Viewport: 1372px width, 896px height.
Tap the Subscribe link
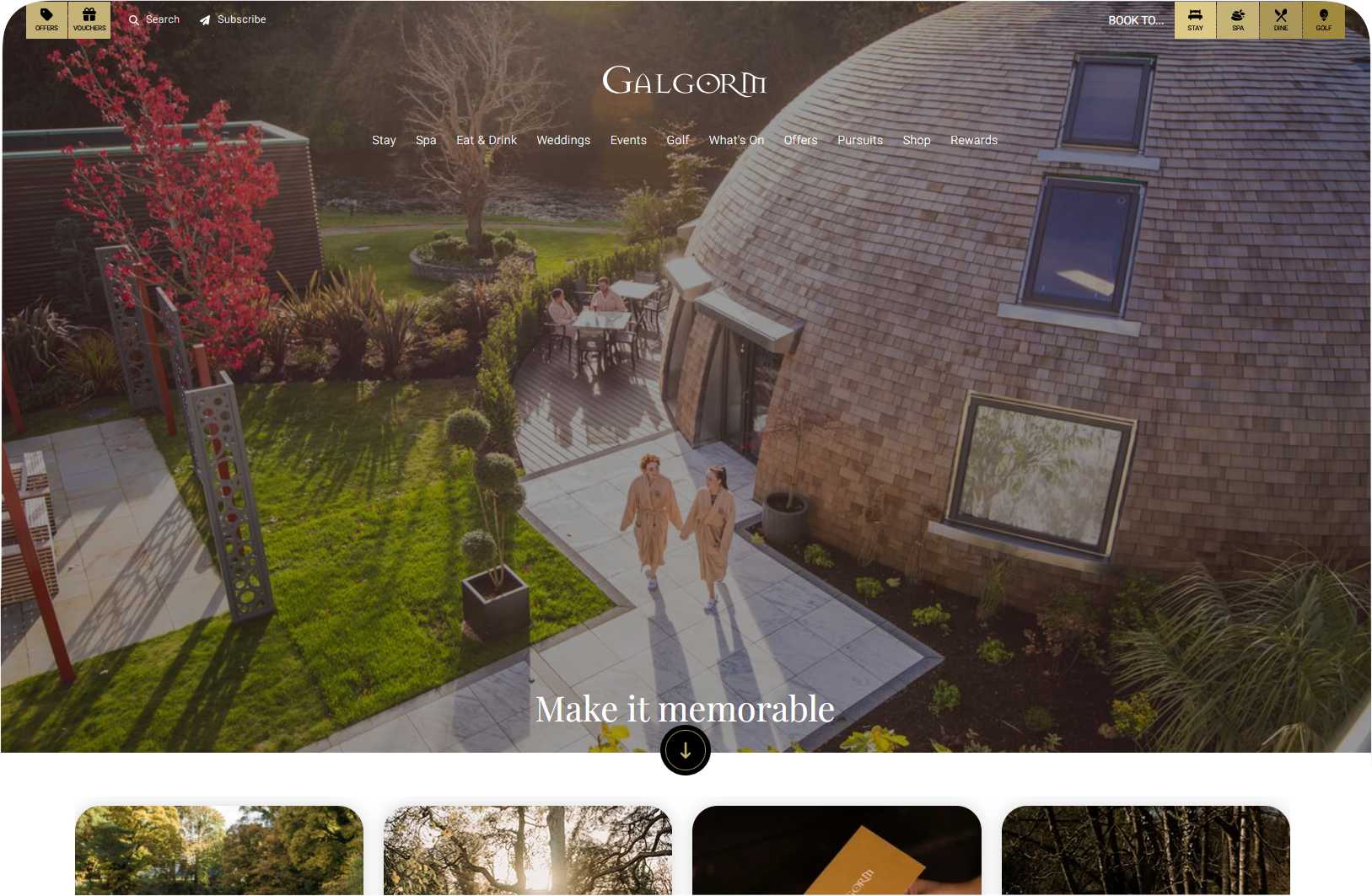point(233,19)
